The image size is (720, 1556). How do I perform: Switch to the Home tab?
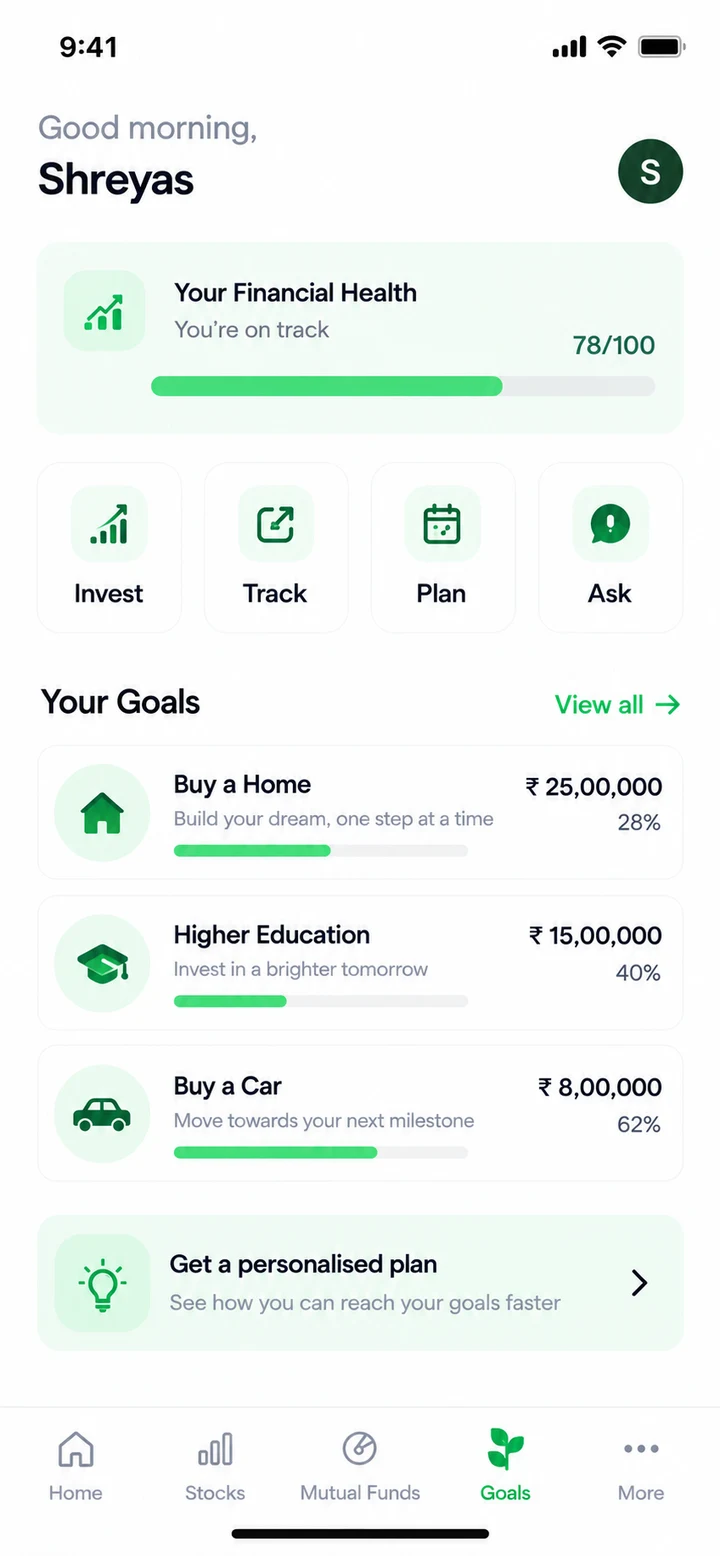(x=76, y=1466)
